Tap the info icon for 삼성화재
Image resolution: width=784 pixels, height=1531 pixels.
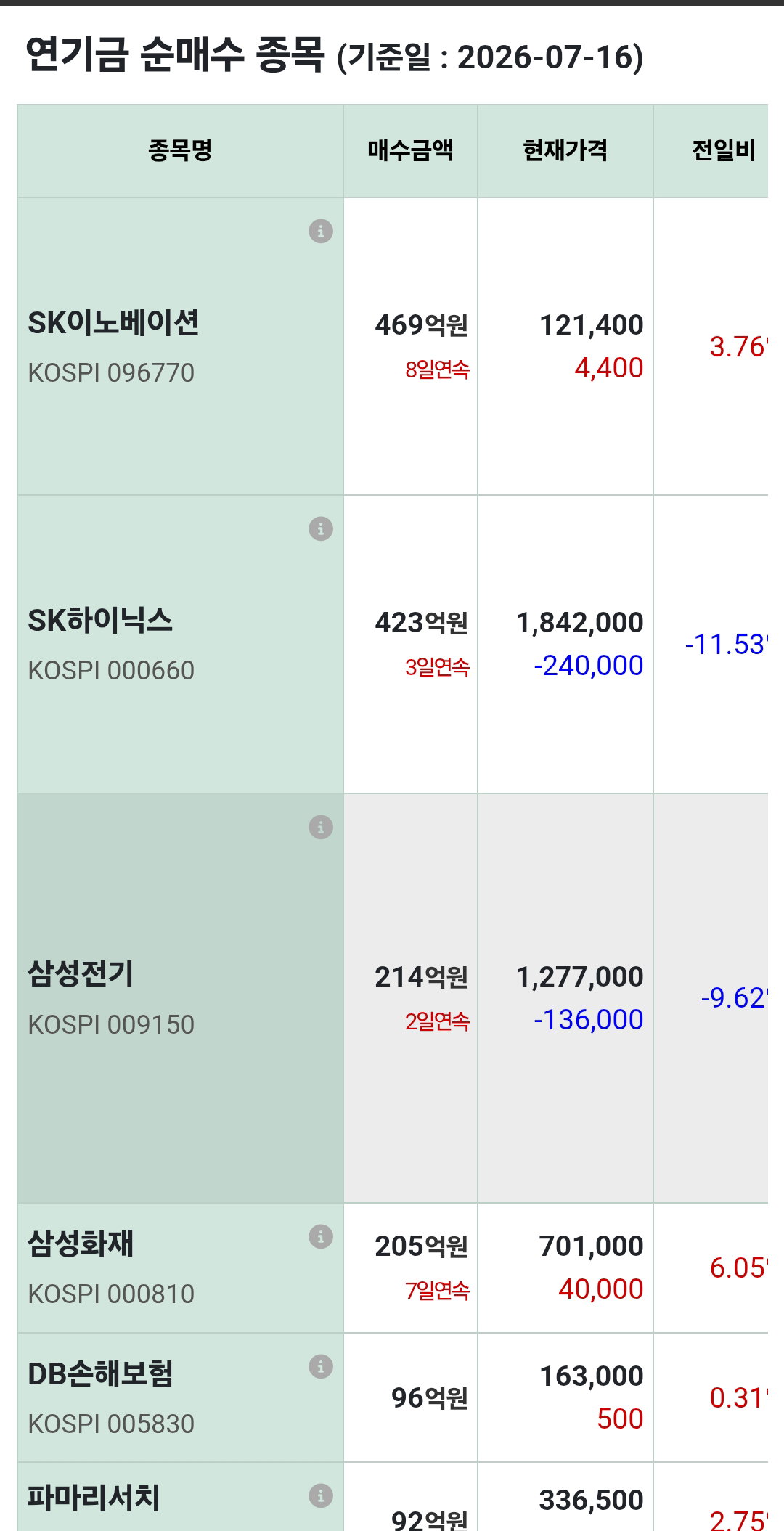pyautogui.click(x=321, y=1236)
